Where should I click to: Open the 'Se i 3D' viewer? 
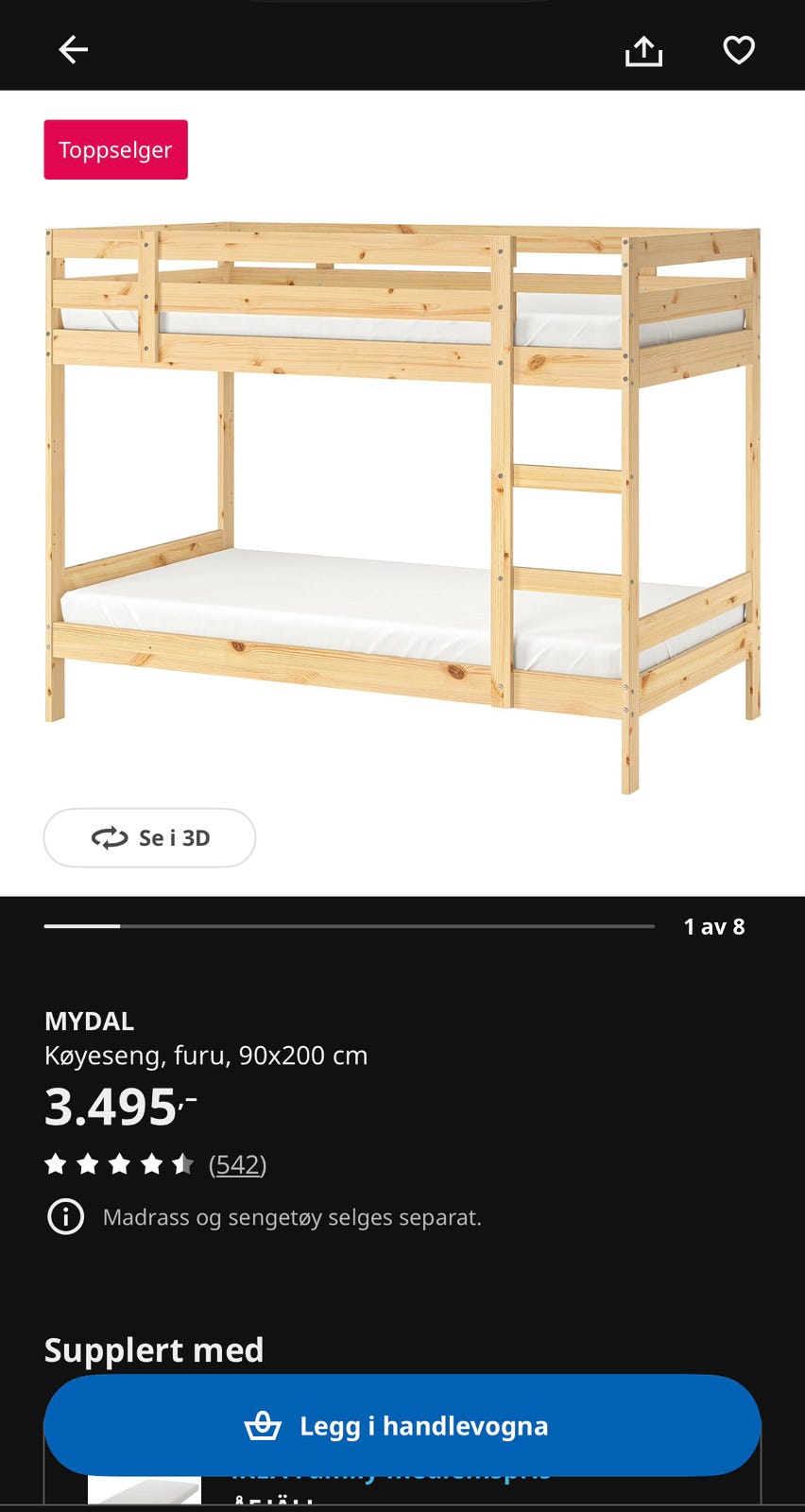click(149, 837)
